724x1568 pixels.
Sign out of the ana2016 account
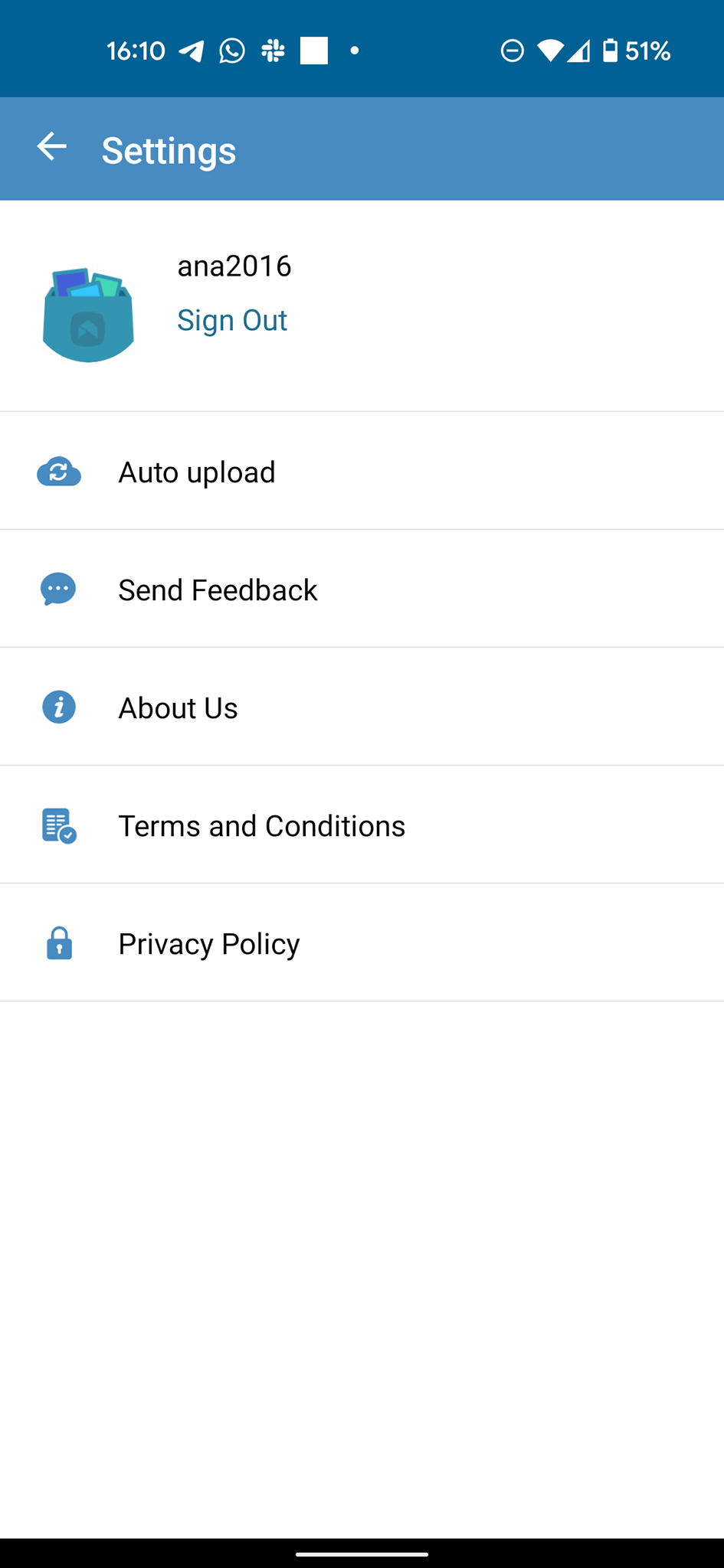(232, 320)
